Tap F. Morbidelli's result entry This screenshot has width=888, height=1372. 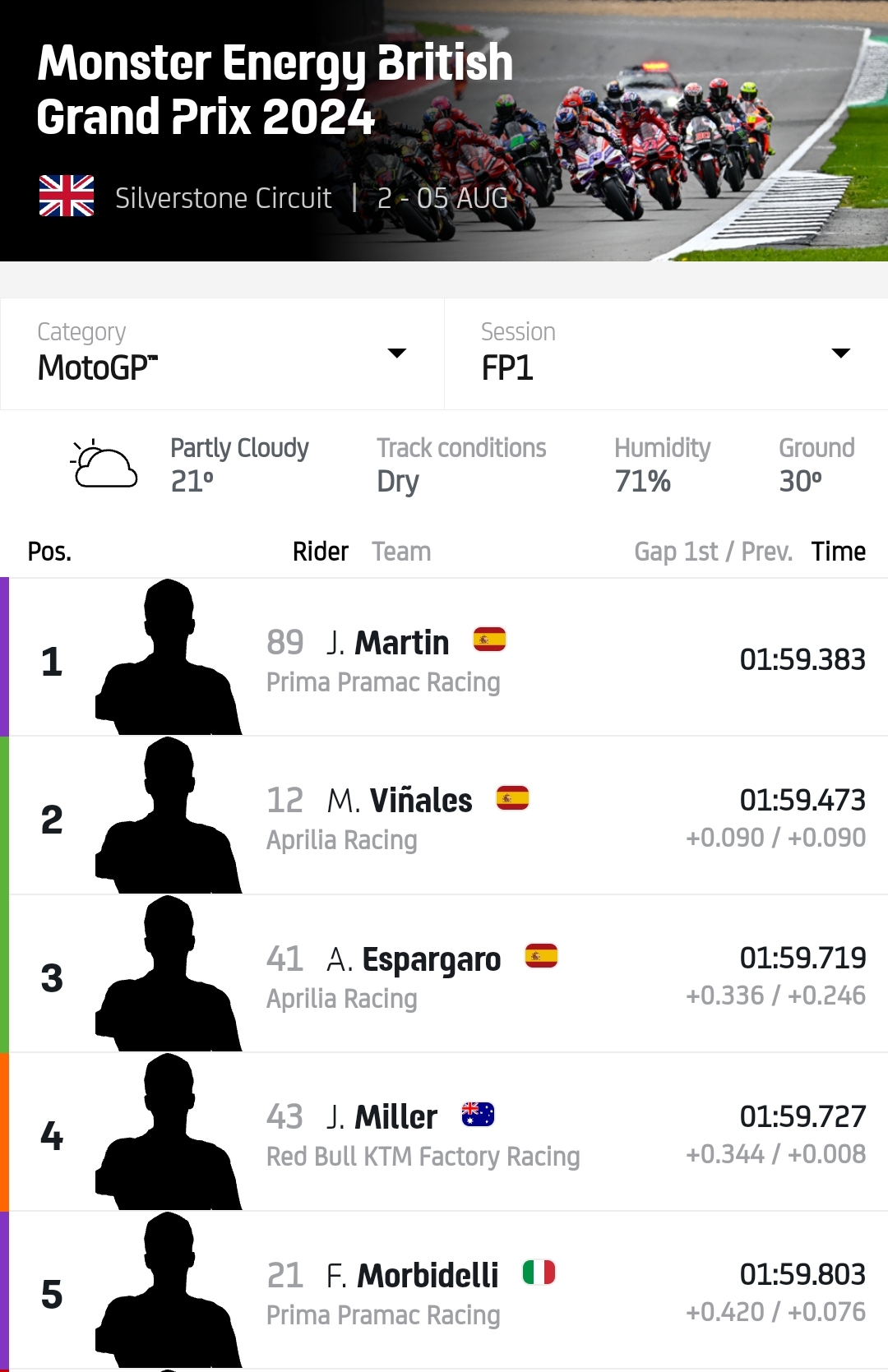[444, 1291]
